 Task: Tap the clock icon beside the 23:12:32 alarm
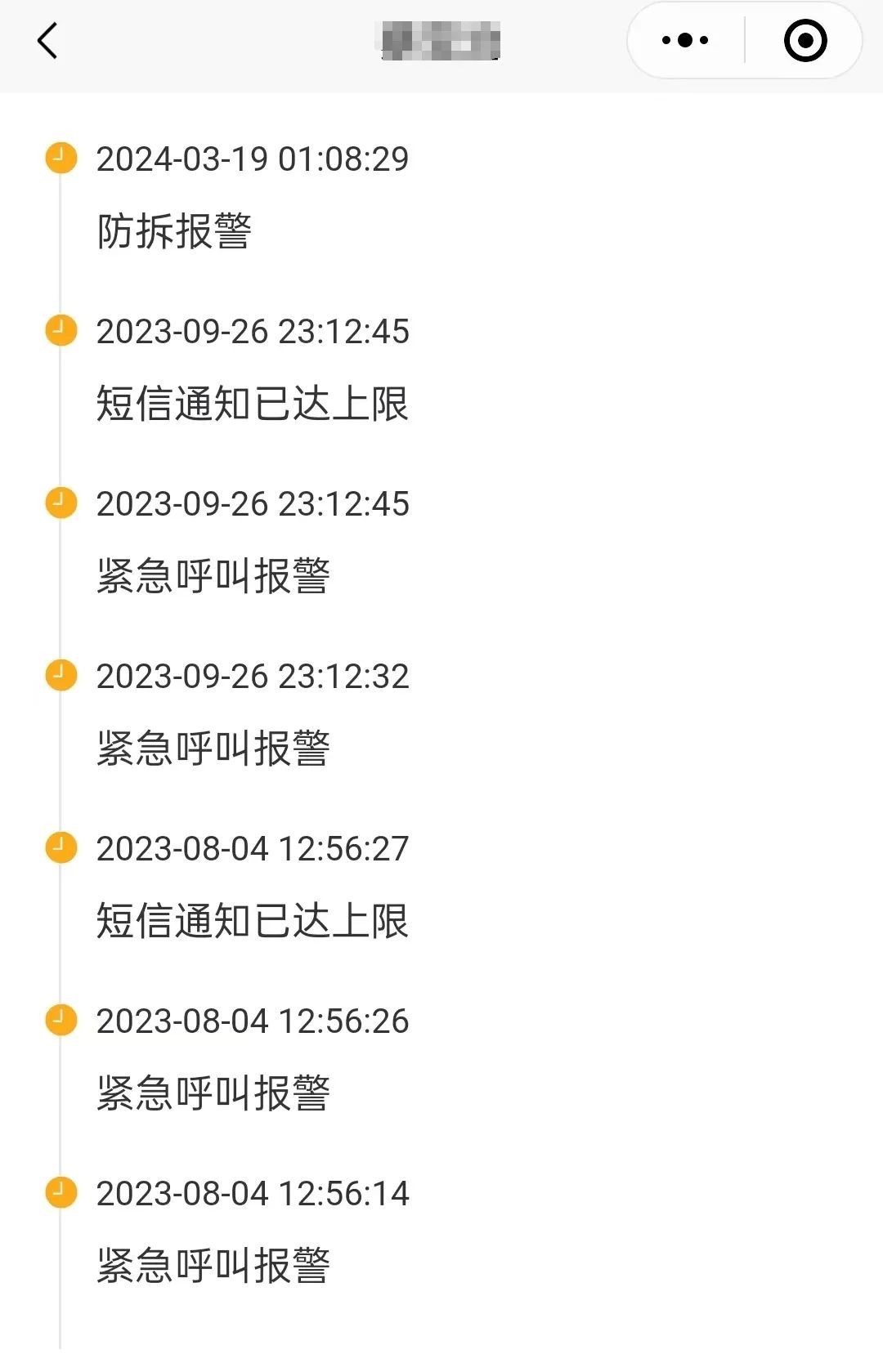61,677
